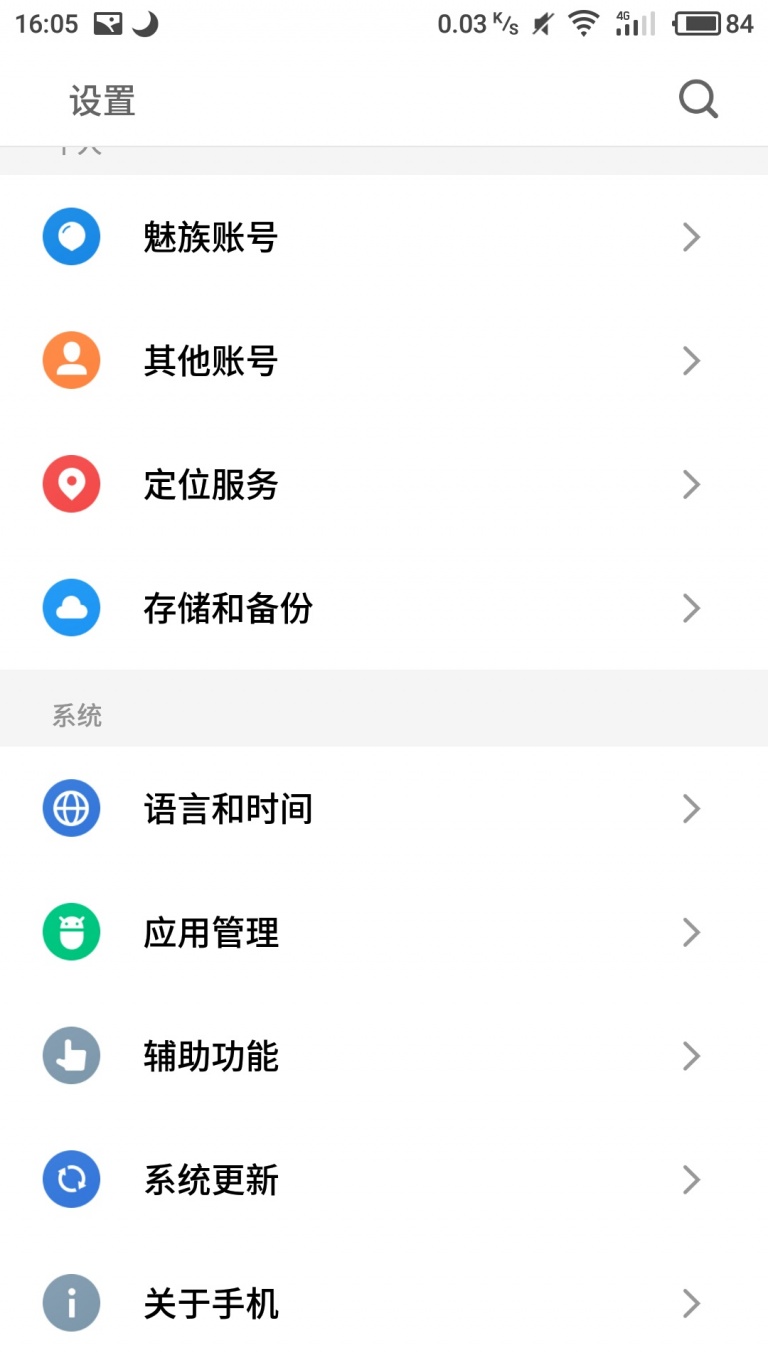Select the red 定位服务 location pin icon

[71, 484]
